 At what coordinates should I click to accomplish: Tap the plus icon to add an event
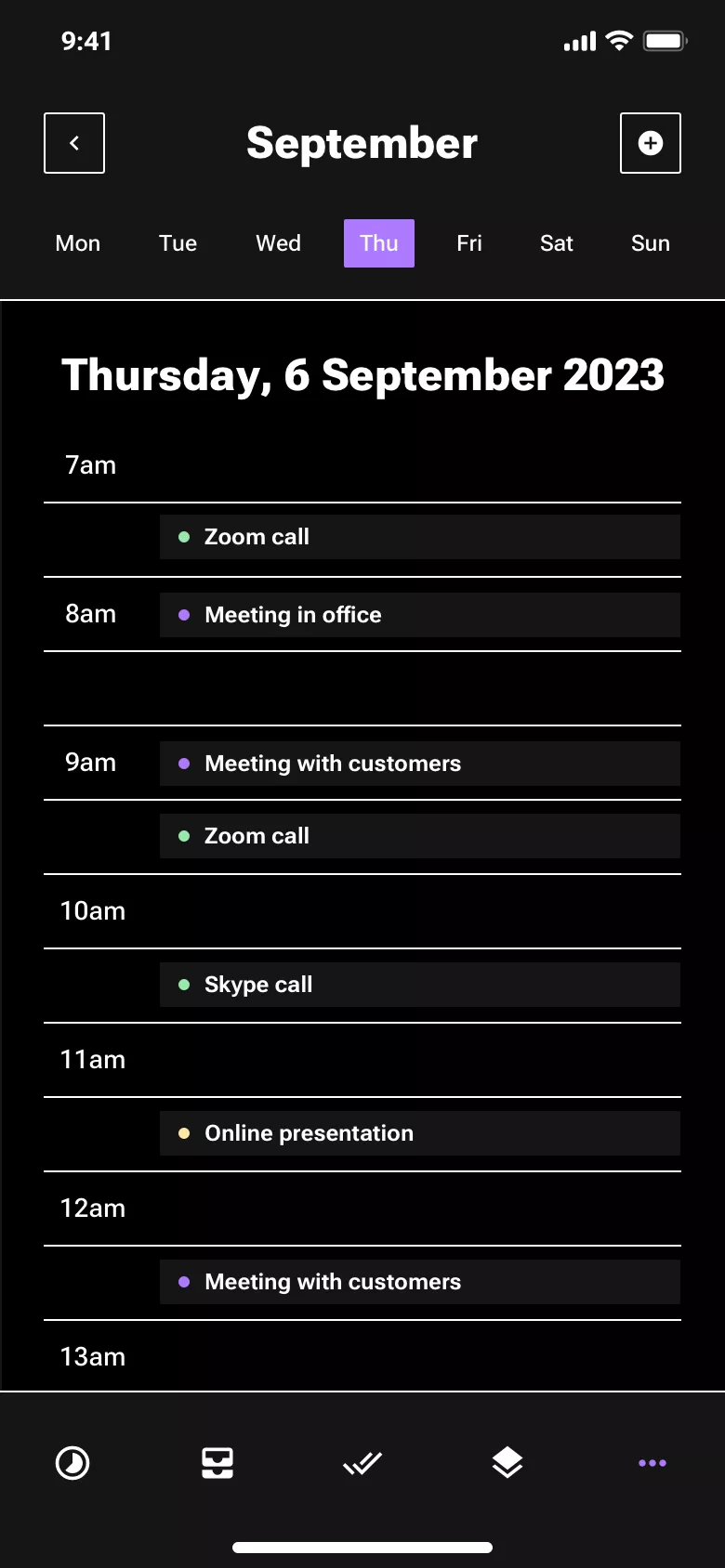[x=650, y=142]
